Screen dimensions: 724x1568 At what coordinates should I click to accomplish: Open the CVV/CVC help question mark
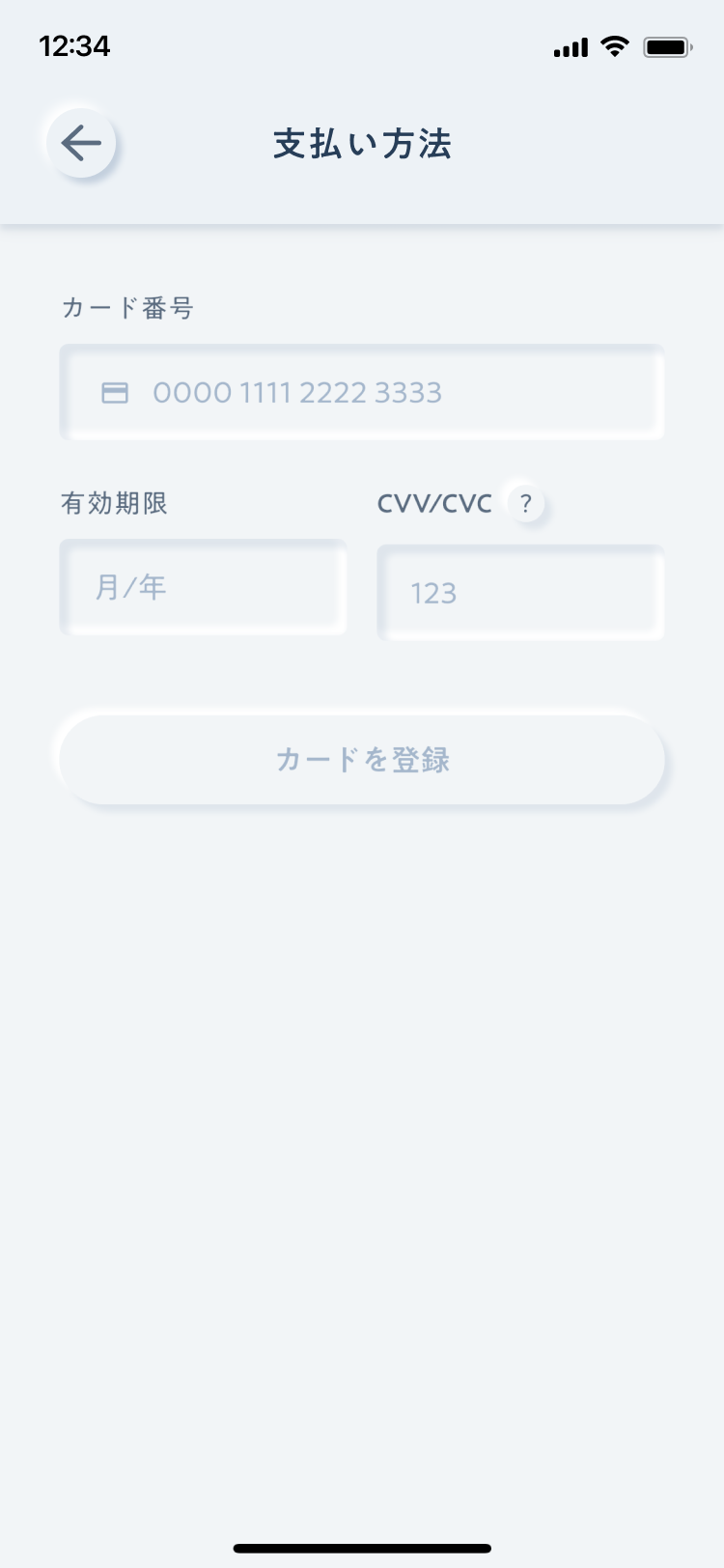pos(525,503)
